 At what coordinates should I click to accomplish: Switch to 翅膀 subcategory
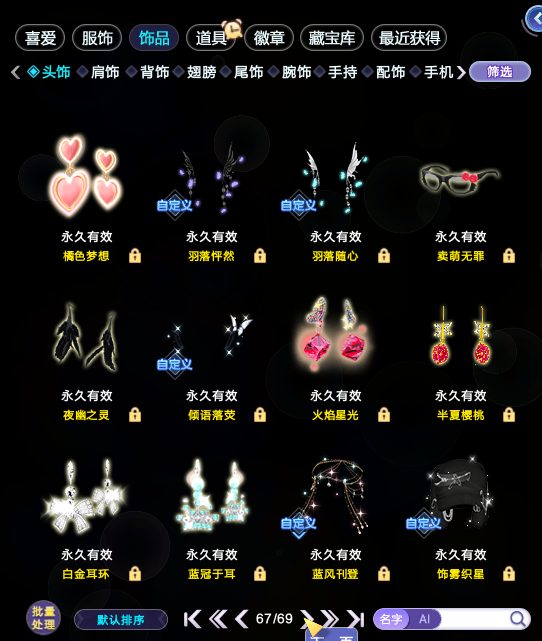[x=201, y=72]
